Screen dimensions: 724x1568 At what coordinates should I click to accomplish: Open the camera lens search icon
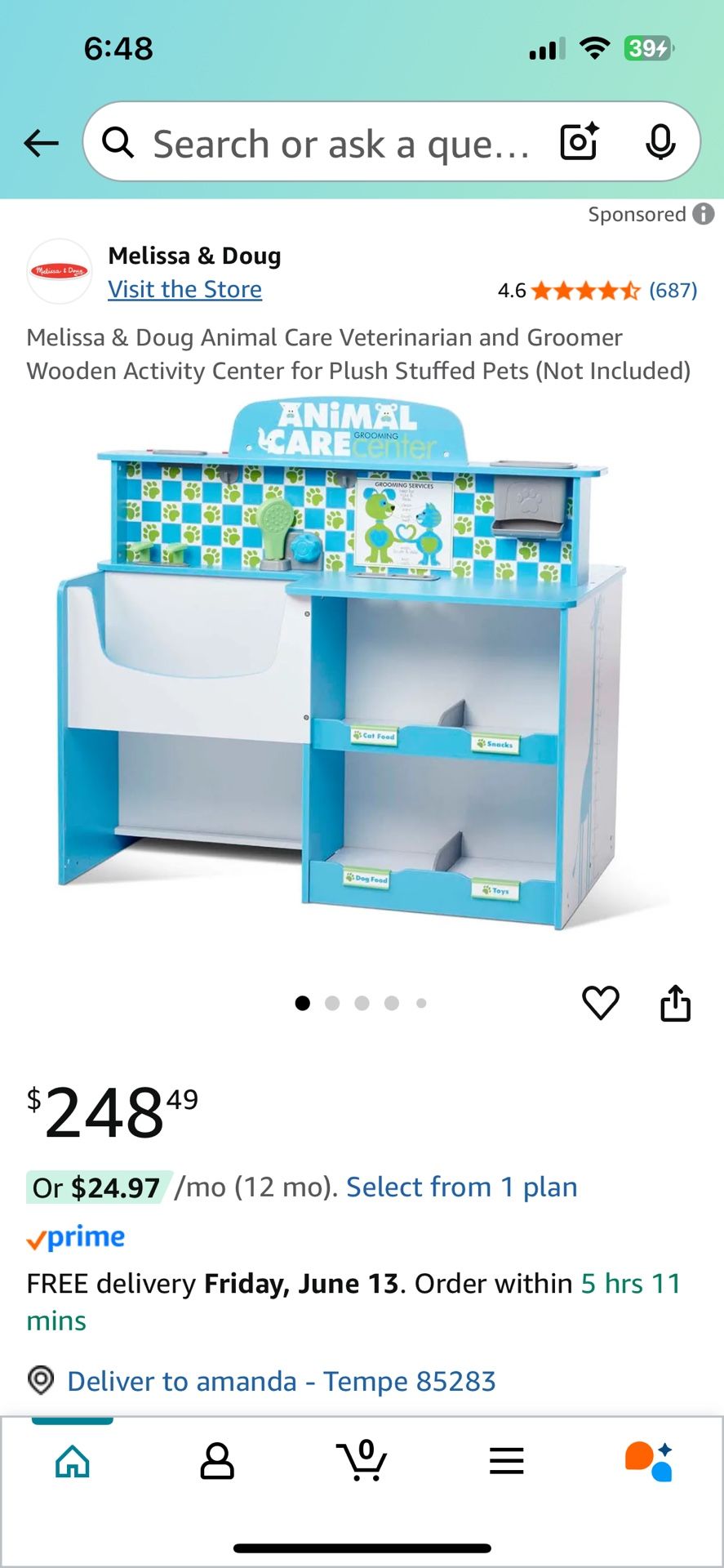[x=580, y=142]
